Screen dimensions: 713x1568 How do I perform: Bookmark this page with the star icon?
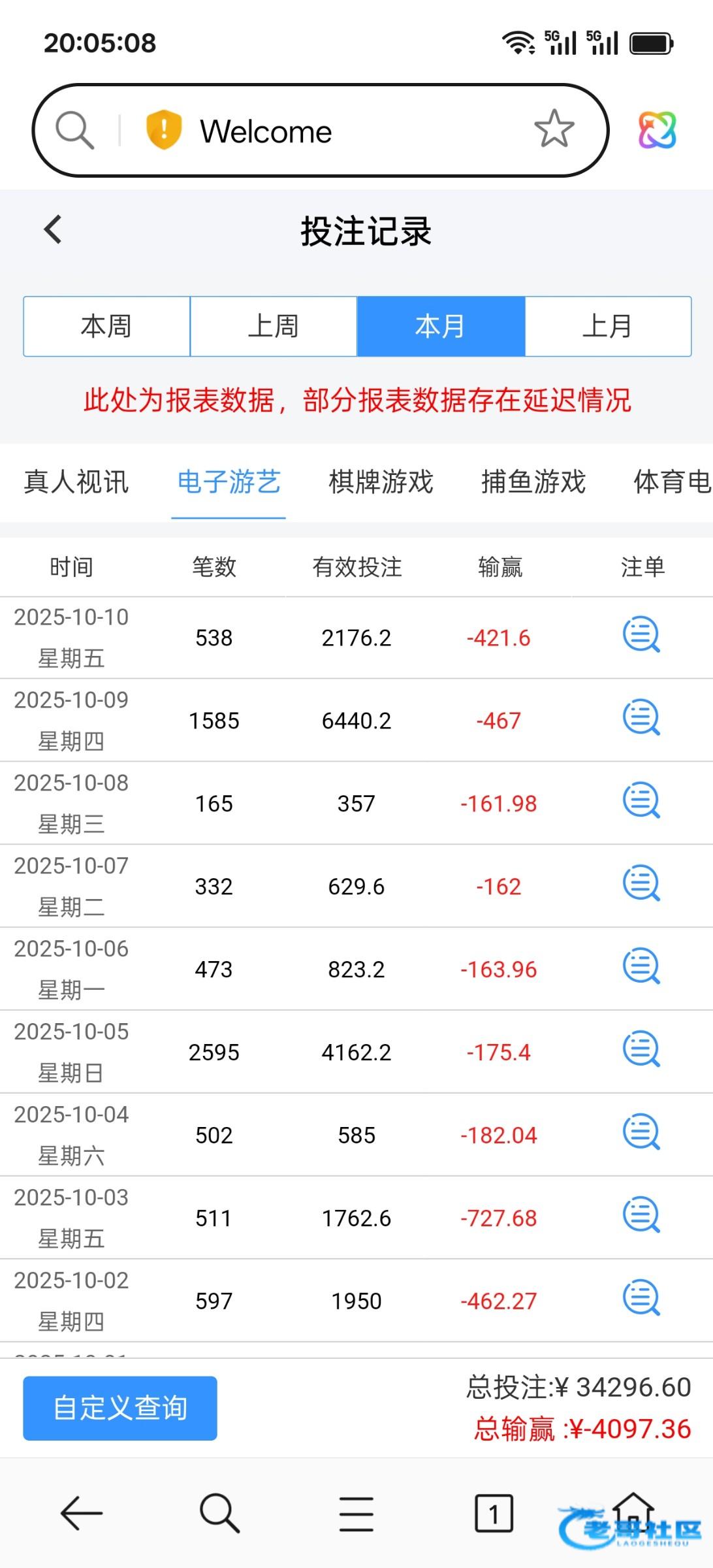(x=554, y=129)
